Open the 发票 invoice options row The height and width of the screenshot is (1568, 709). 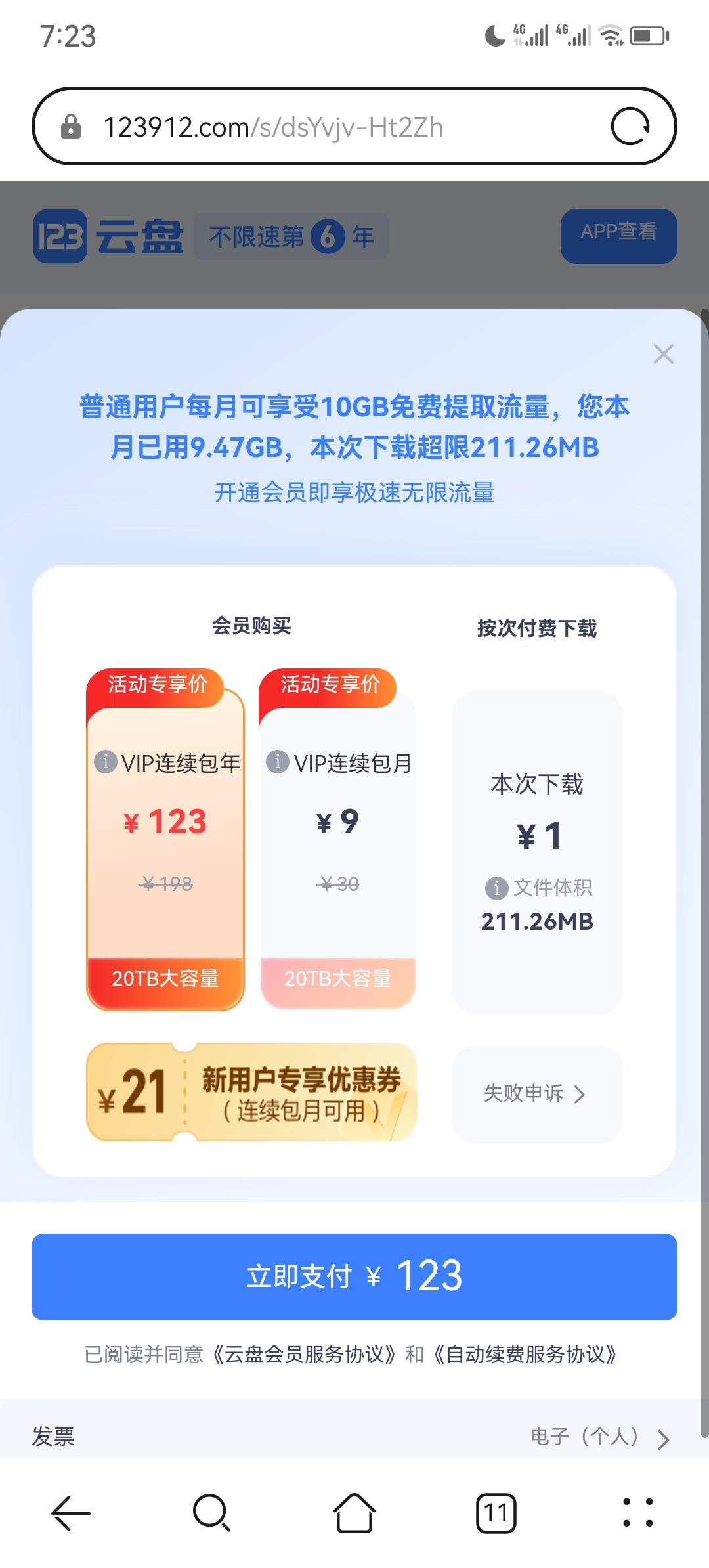(354, 1437)
